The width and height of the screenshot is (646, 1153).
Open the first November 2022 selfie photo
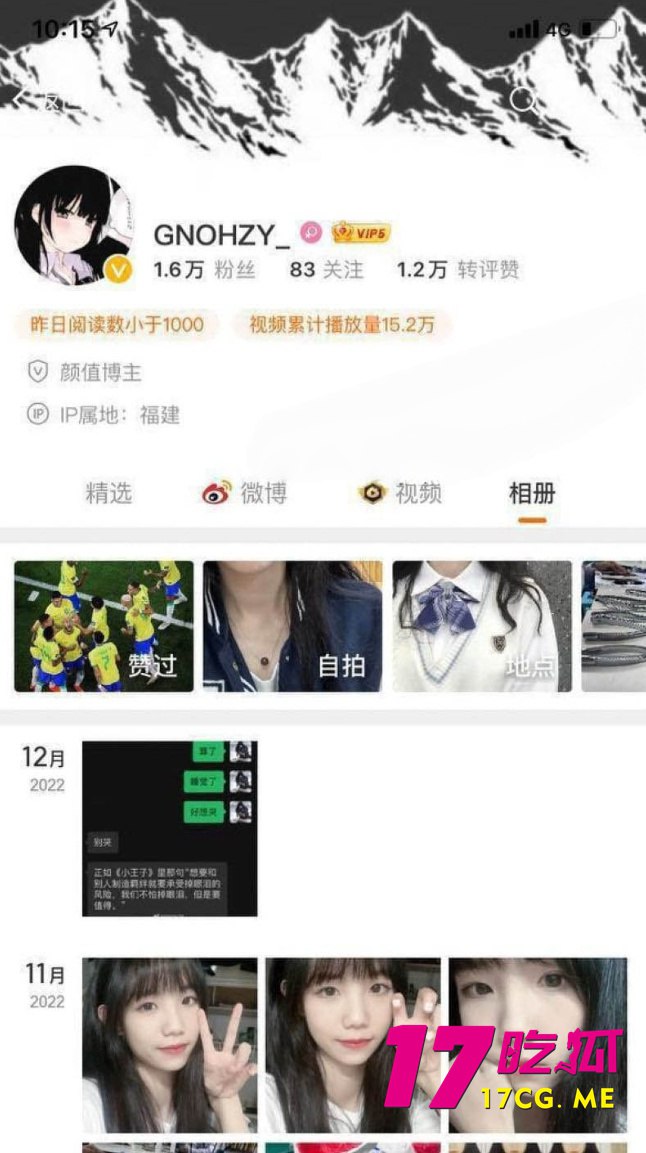pyautogui.click(x=169, y=1045)
